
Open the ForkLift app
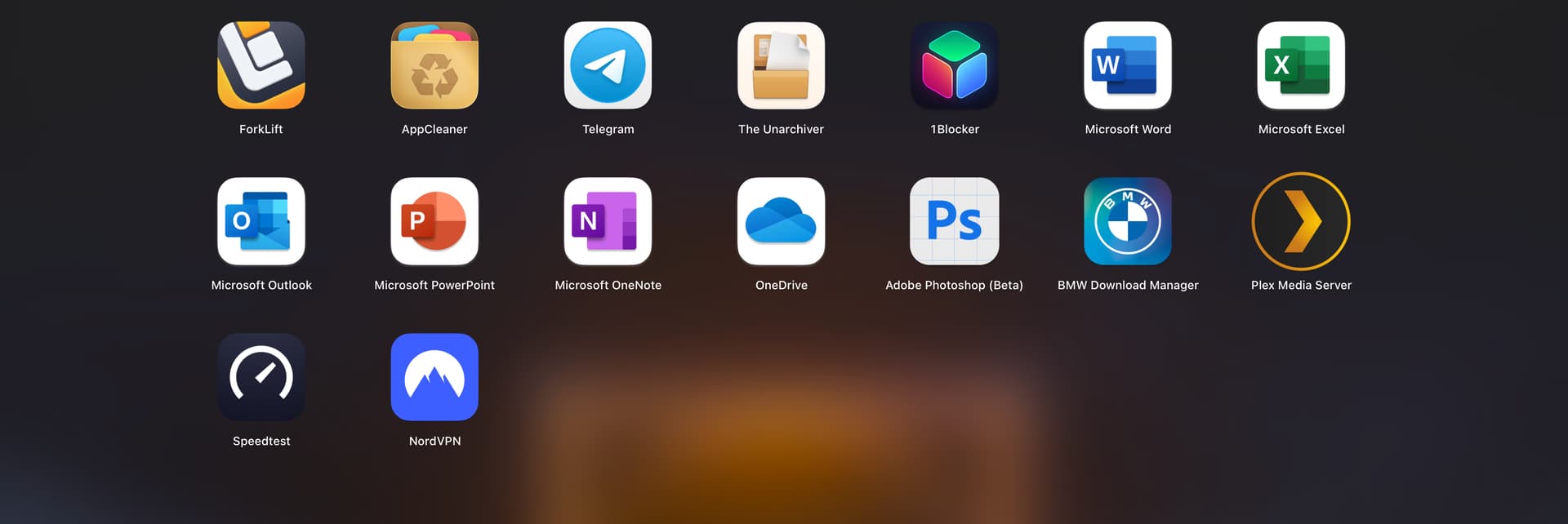click(261, 65)
